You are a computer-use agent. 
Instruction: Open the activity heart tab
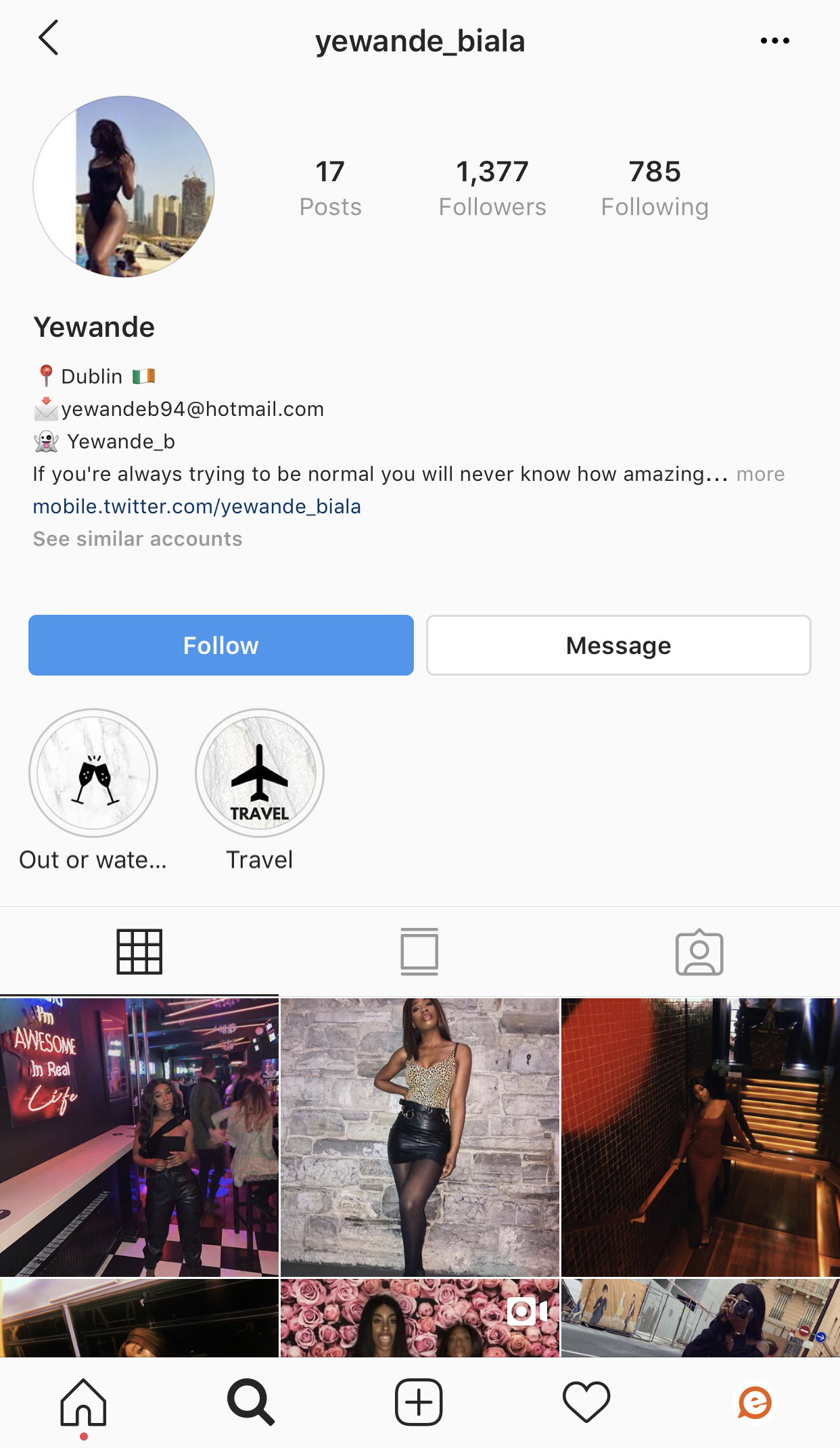coord(586,1402)
